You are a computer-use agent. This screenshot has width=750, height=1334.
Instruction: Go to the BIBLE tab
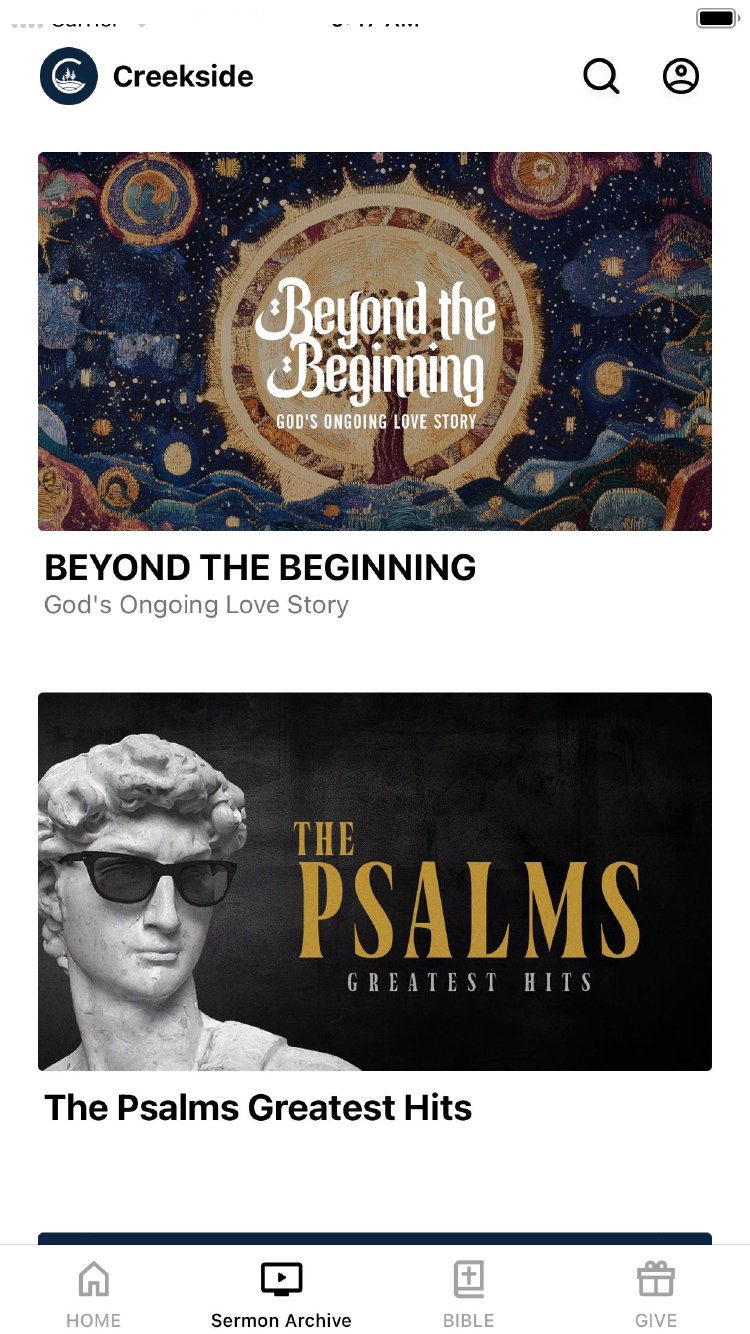click(x=469, y=1294)
